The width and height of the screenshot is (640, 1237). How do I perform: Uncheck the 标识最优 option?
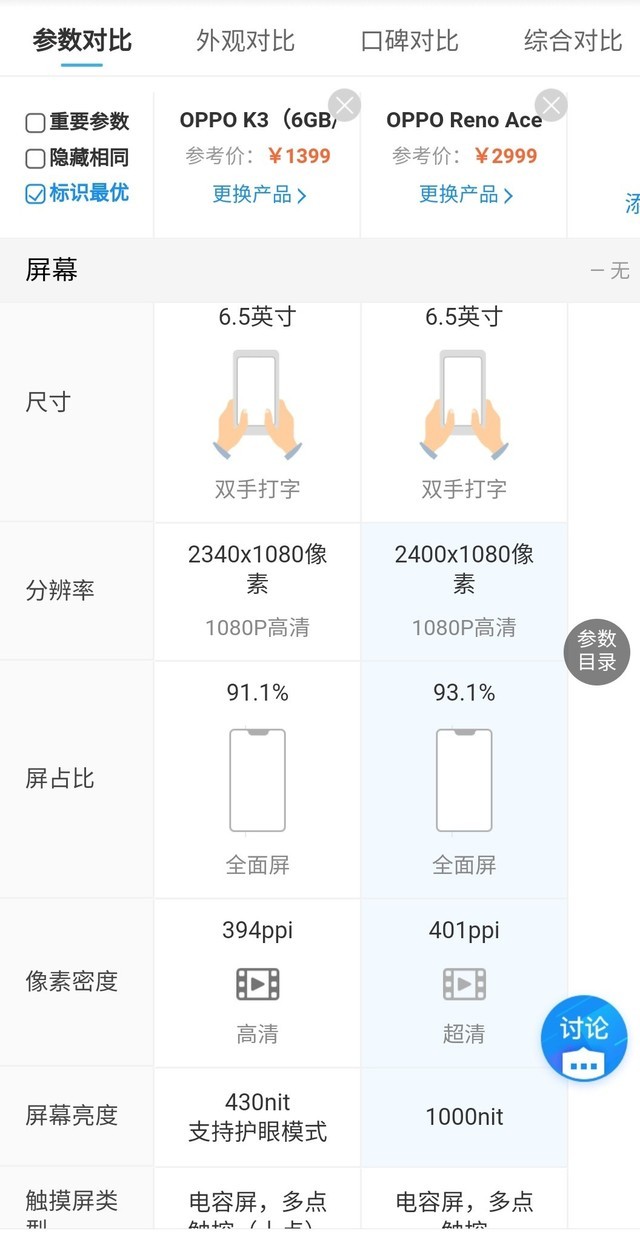(36, 194)
